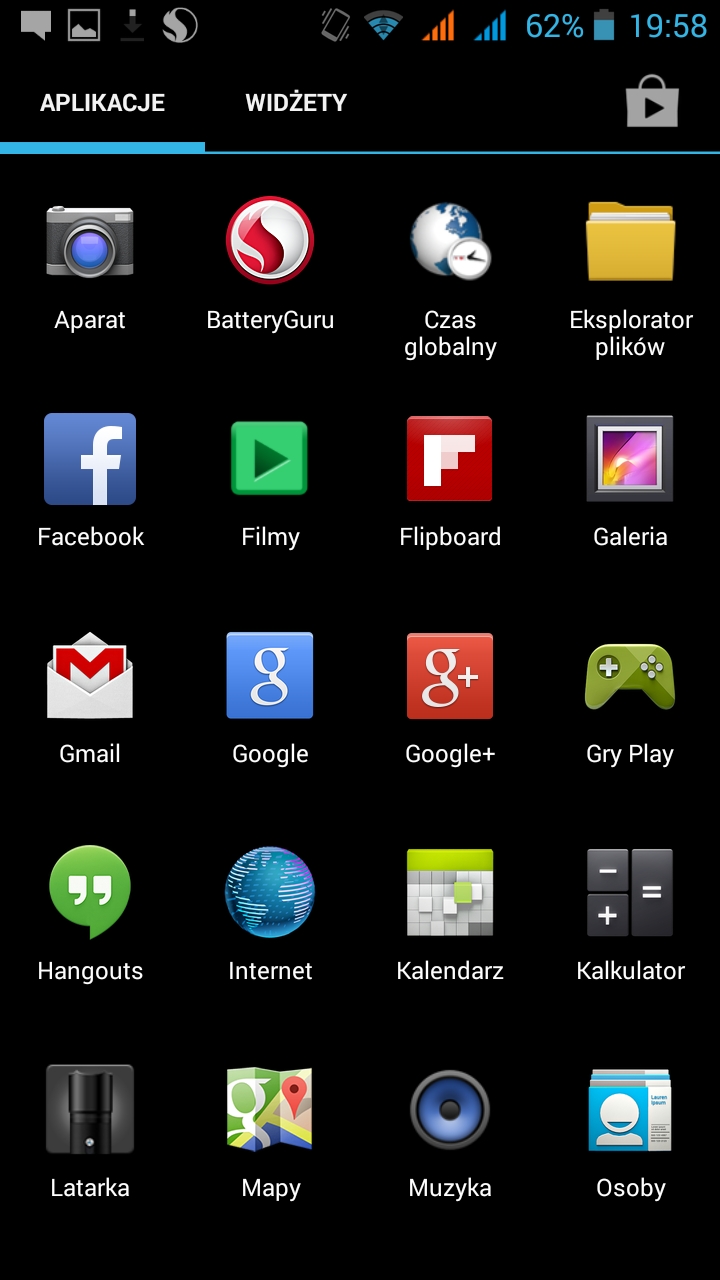
Task: Select the Aplikacje tab
Action: pyautogui.click(x=102, y=102)
